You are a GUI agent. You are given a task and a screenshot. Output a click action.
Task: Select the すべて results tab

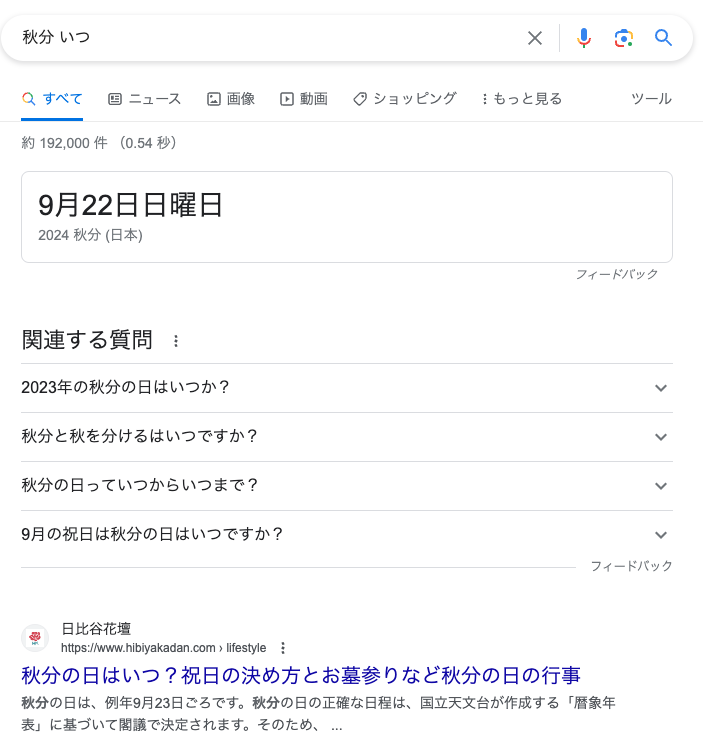point(52,99)
